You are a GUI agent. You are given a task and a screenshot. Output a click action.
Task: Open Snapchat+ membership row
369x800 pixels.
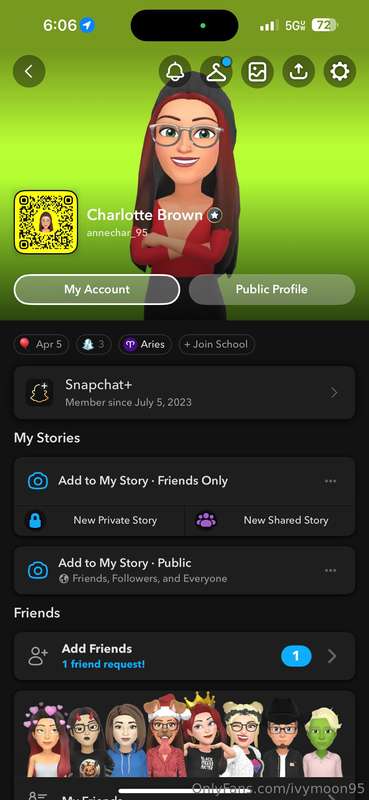coord(184,392)
